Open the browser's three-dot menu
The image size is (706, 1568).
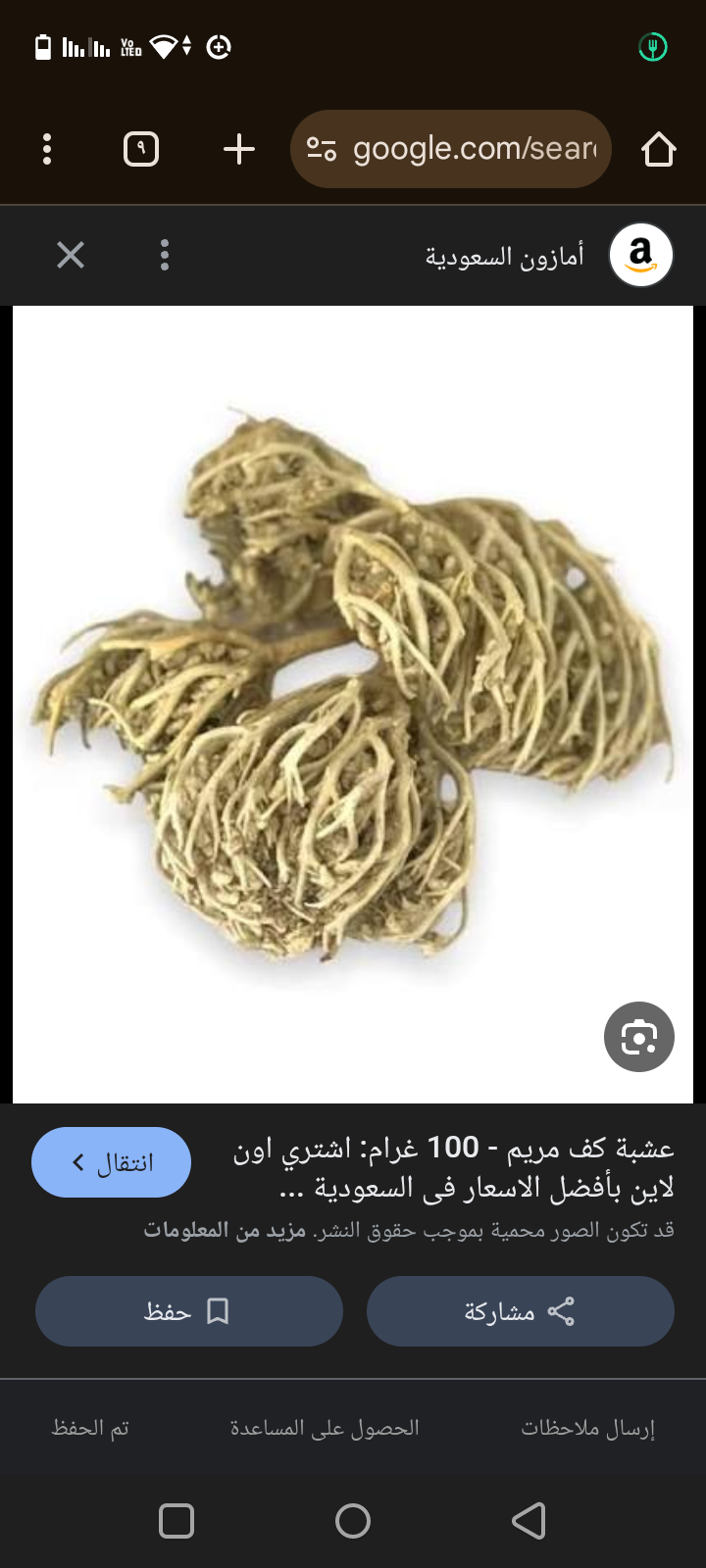click(x=47, y=149)
